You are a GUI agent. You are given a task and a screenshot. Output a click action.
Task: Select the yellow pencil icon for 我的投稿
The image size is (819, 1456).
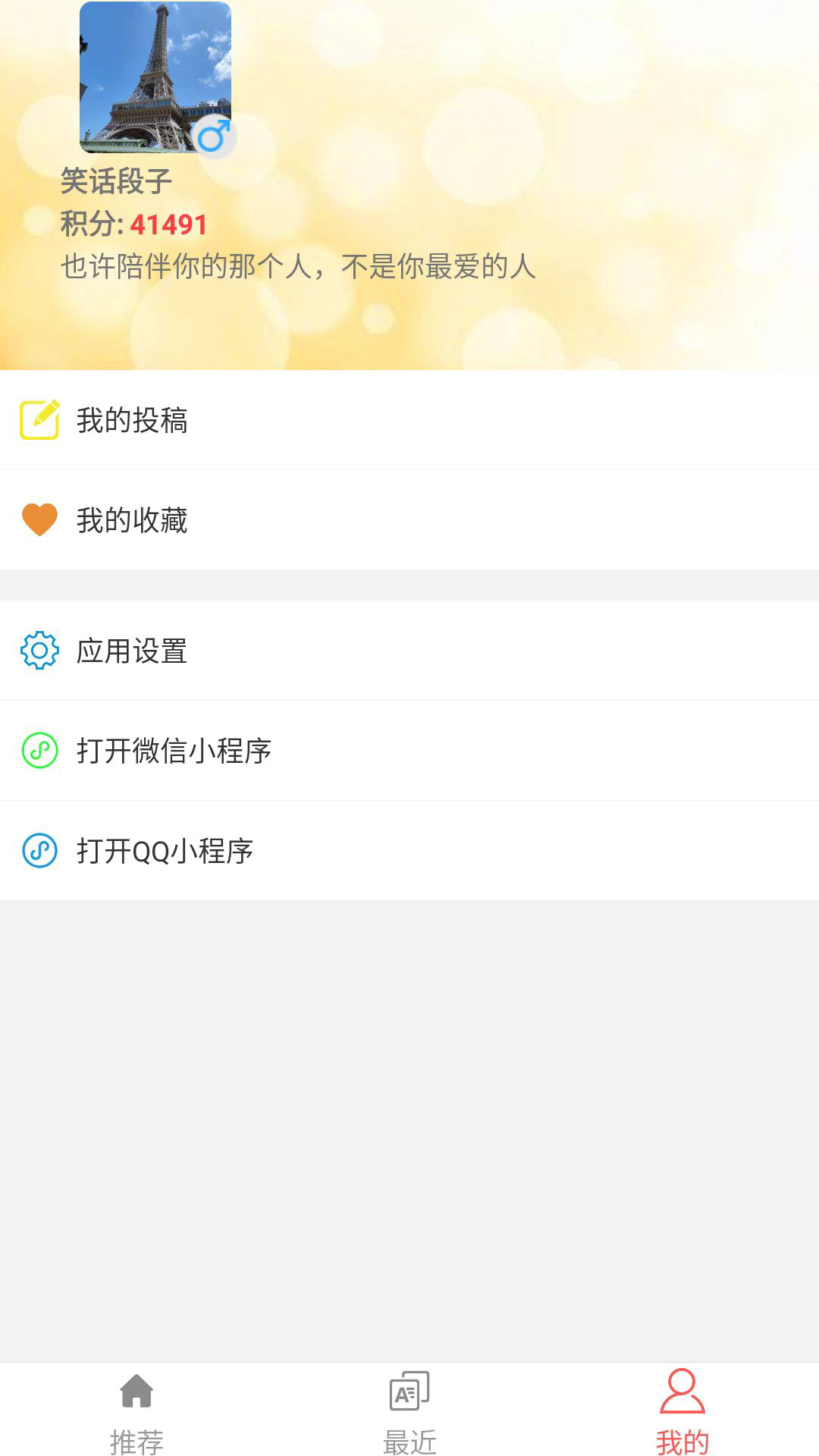(x=39, y=418)
